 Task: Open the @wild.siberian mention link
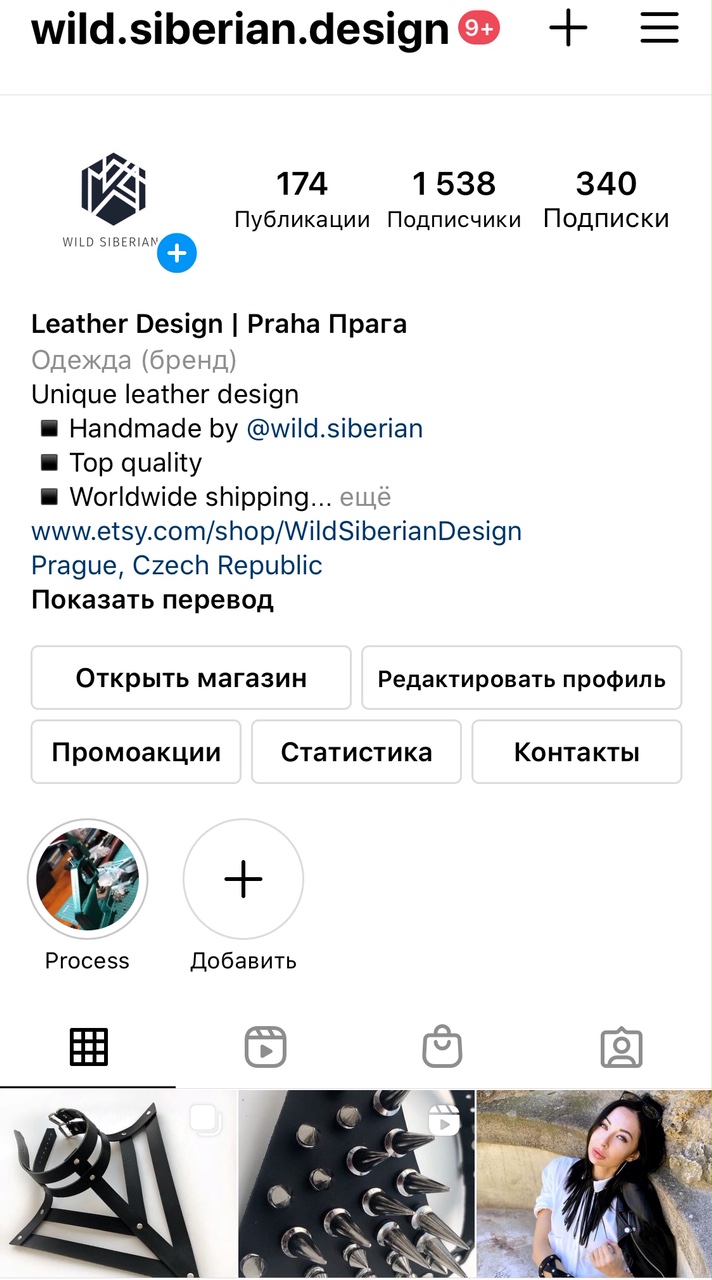click(x=335, y=429)
